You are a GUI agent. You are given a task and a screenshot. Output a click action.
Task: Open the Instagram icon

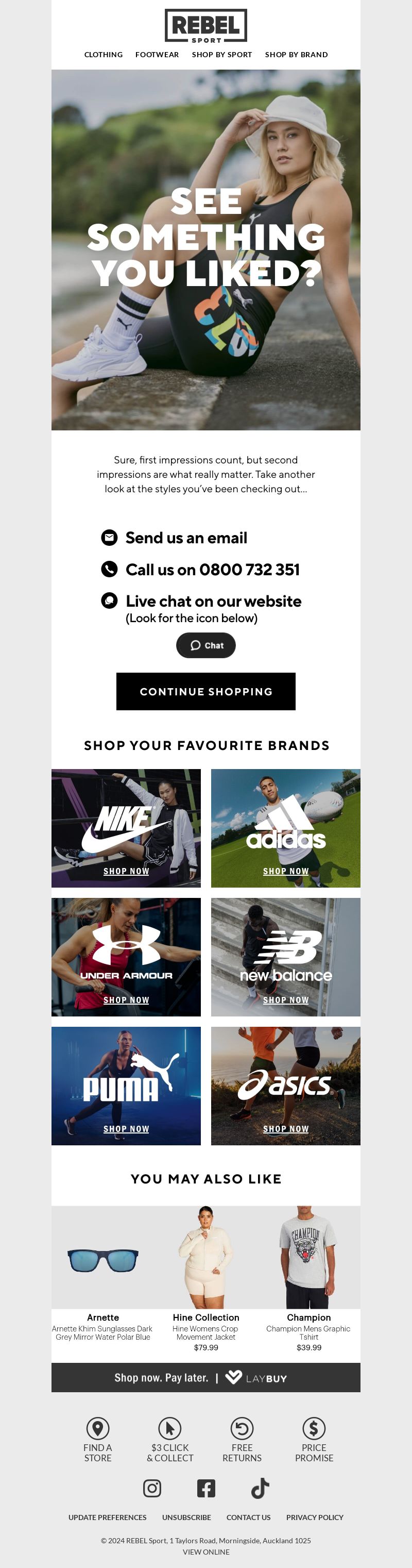click(152, 1488)
